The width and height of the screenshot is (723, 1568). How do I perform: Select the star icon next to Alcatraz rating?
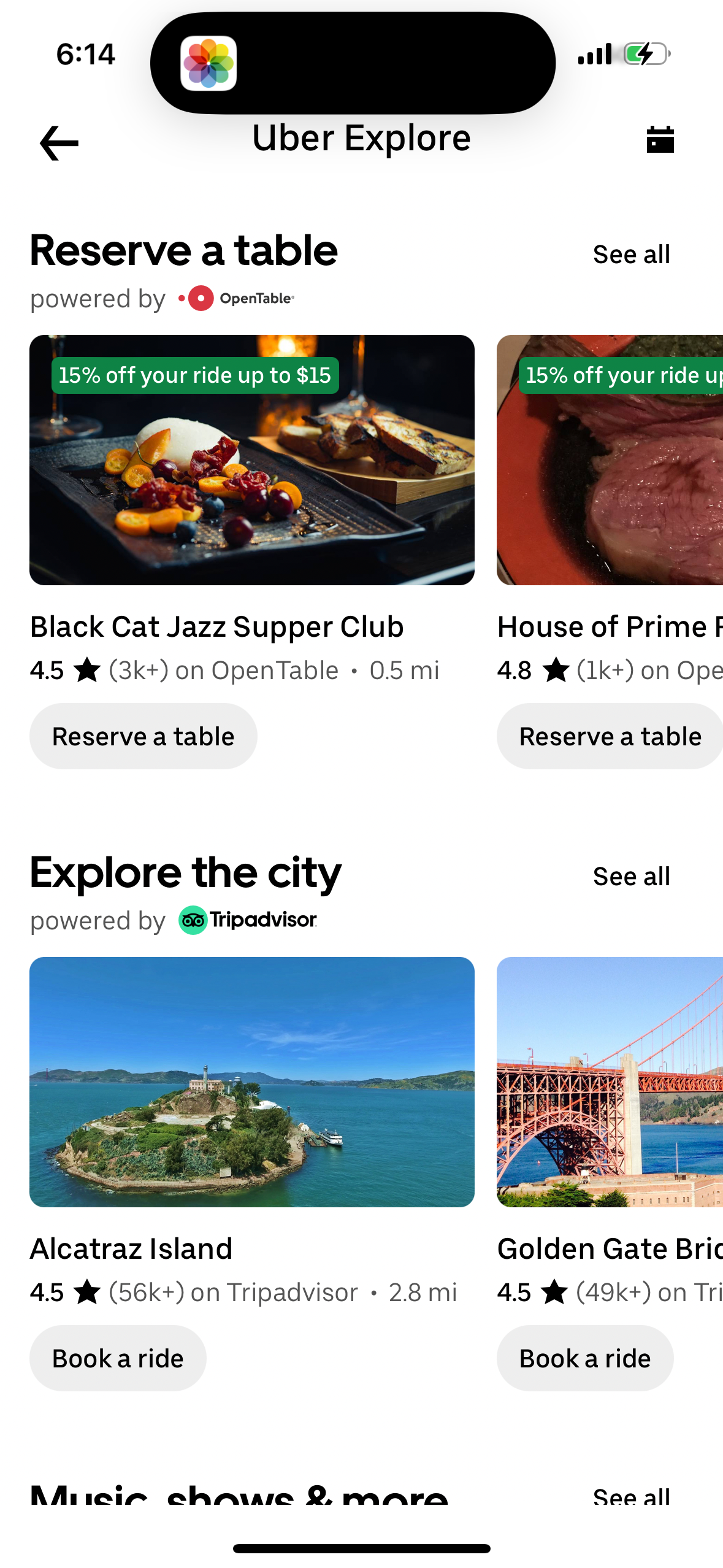point(87,1292)
